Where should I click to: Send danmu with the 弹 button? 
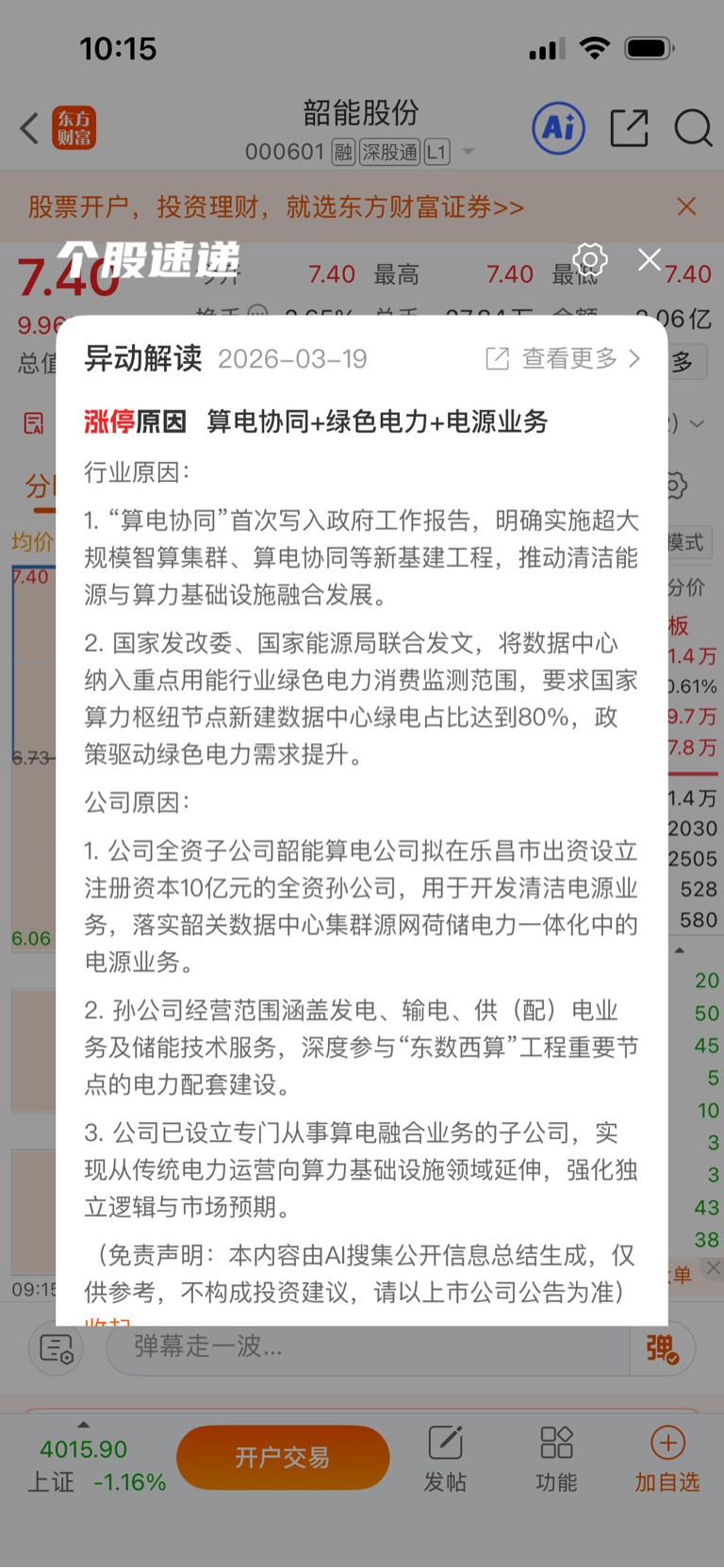pos(662,1348)
